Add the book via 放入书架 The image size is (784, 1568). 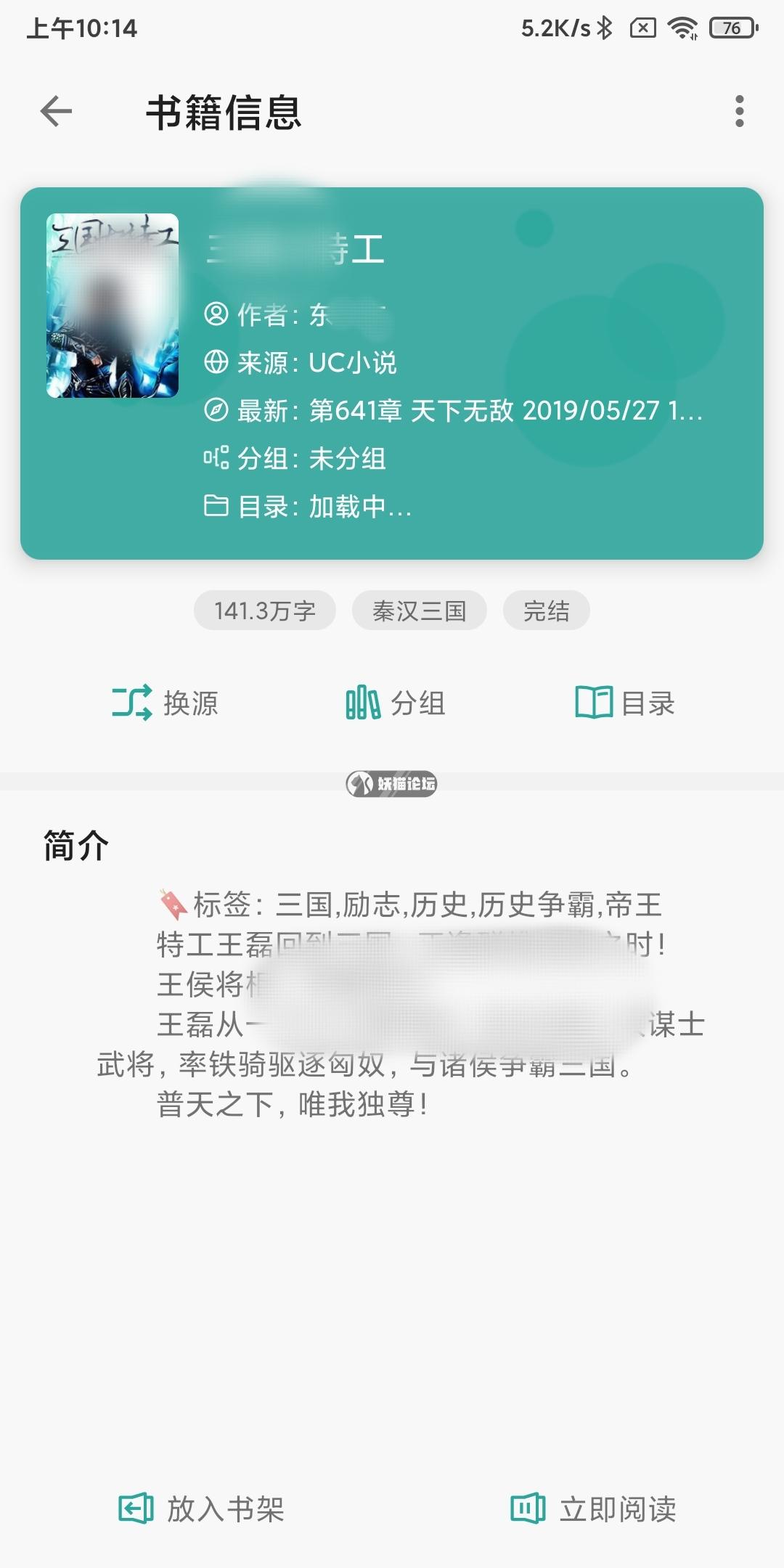tap(202, 1508)
